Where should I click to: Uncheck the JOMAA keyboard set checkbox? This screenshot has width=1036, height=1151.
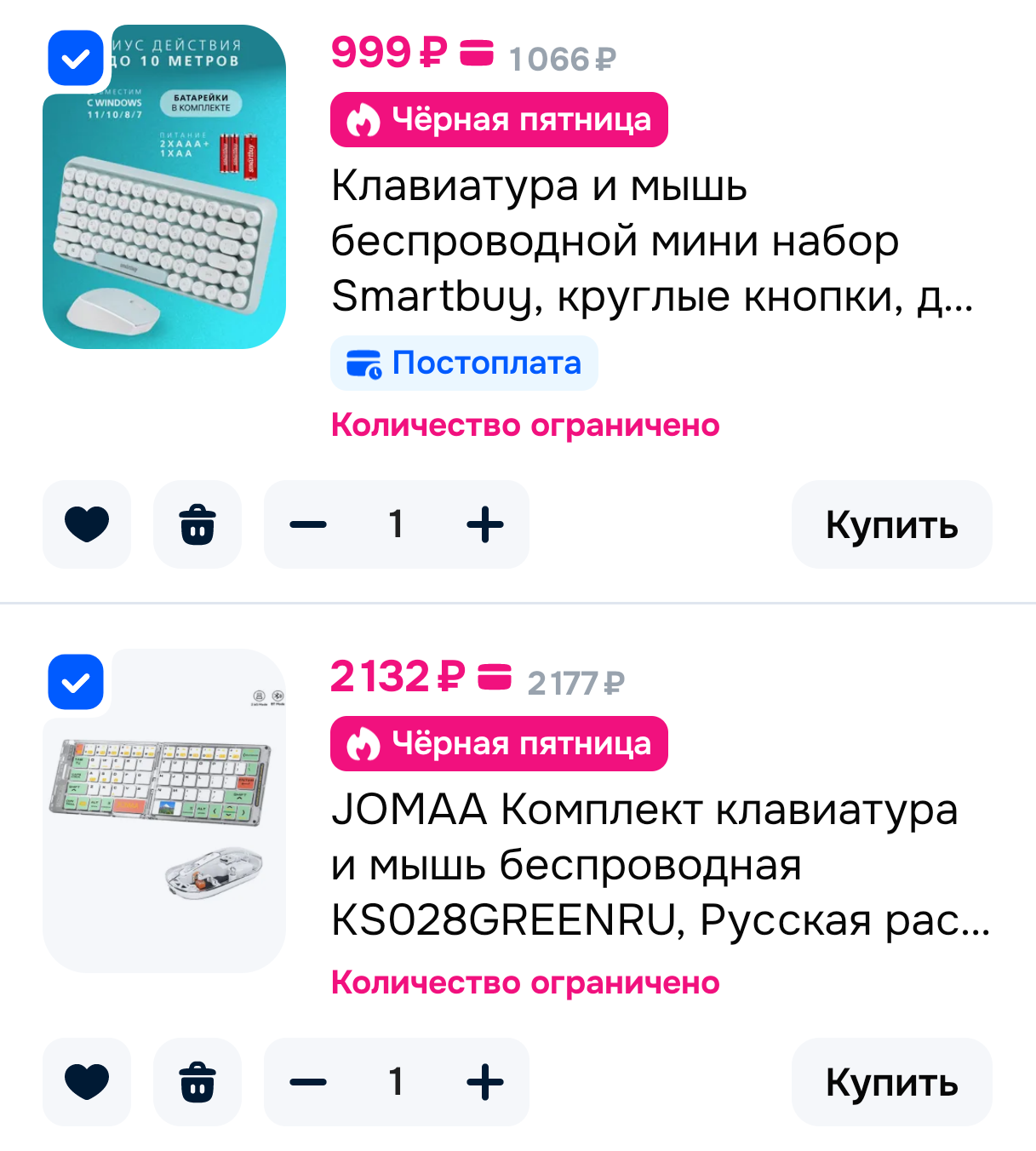tap(76, 682)
